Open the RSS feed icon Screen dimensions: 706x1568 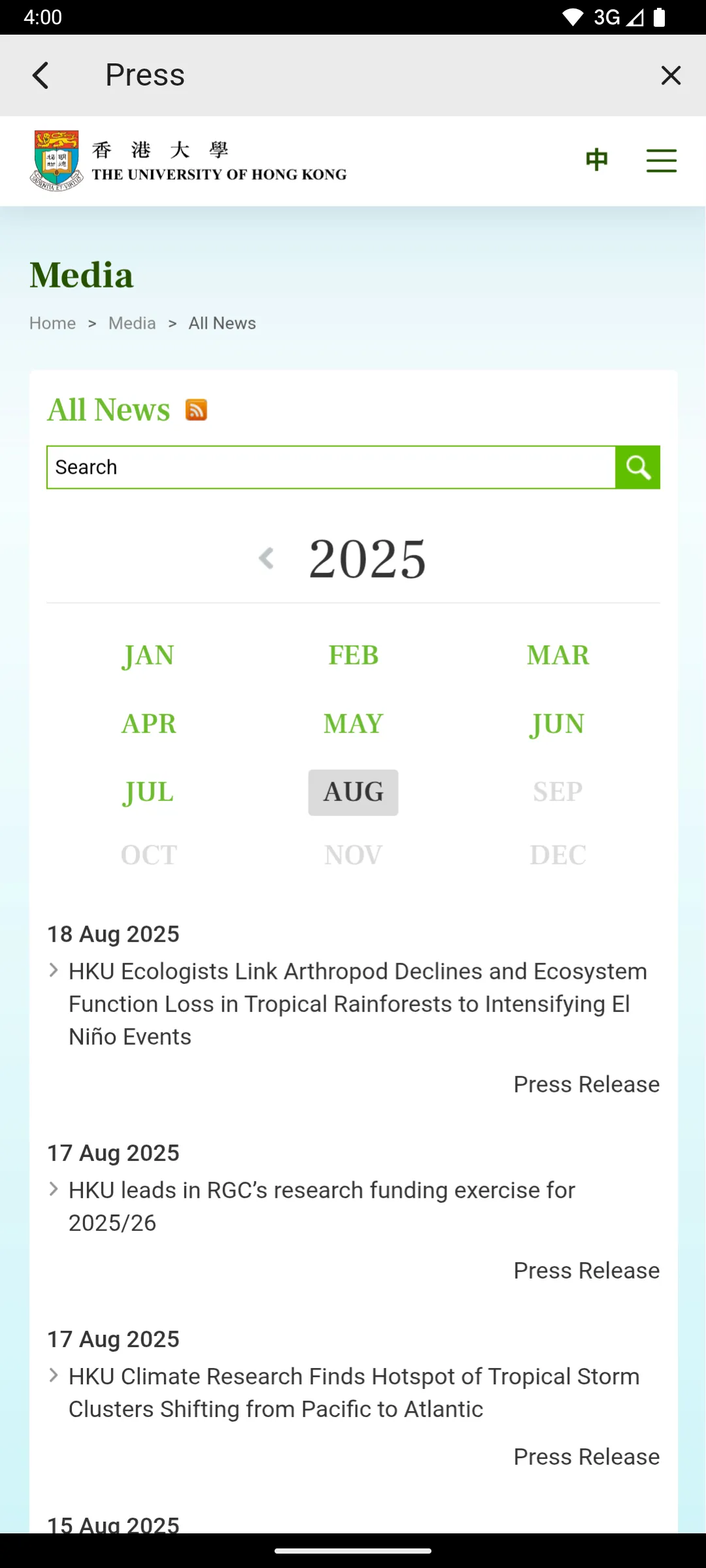pyautogui.click(x=196, y=410)
